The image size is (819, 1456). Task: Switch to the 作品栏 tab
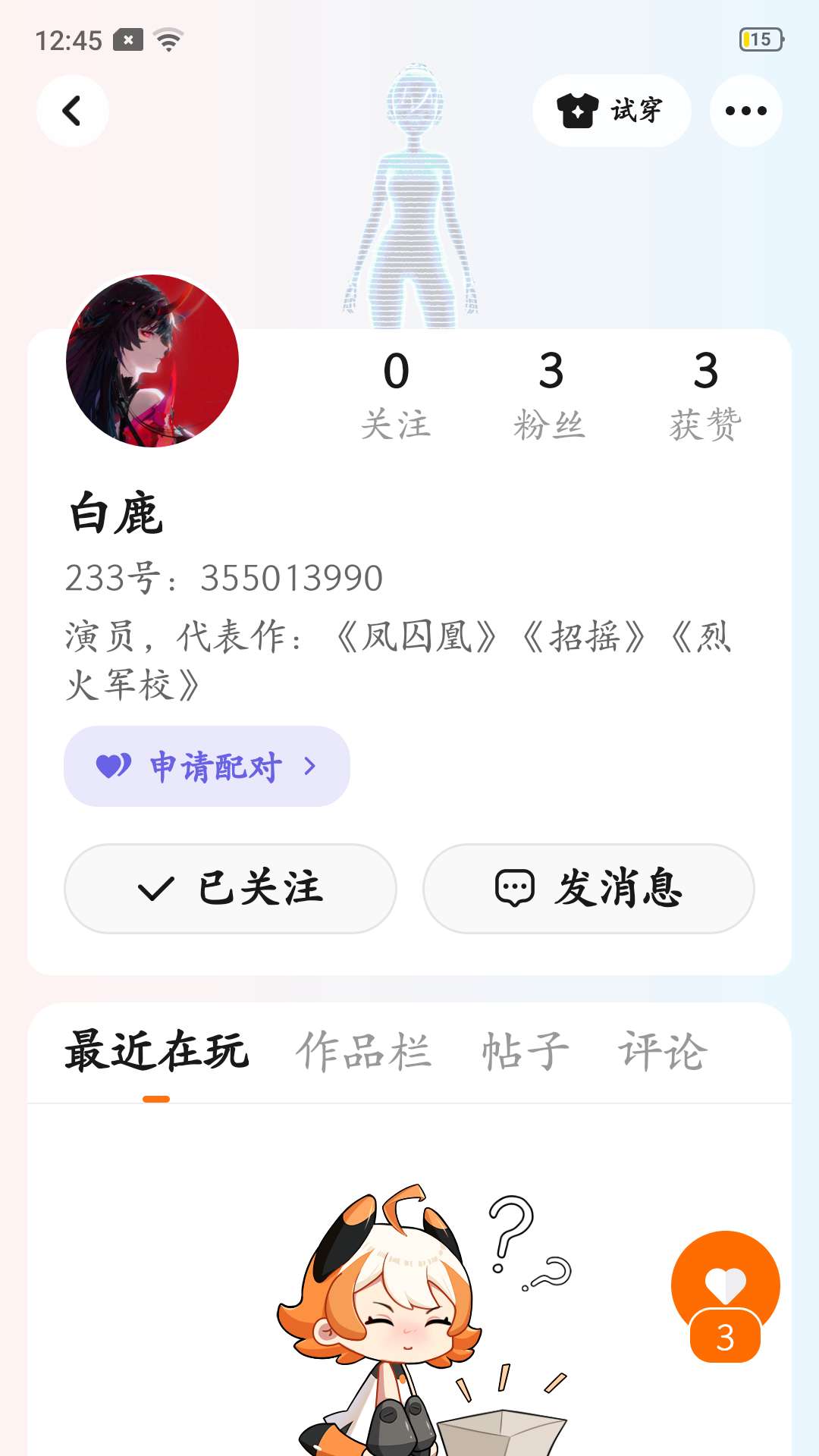363,1052
